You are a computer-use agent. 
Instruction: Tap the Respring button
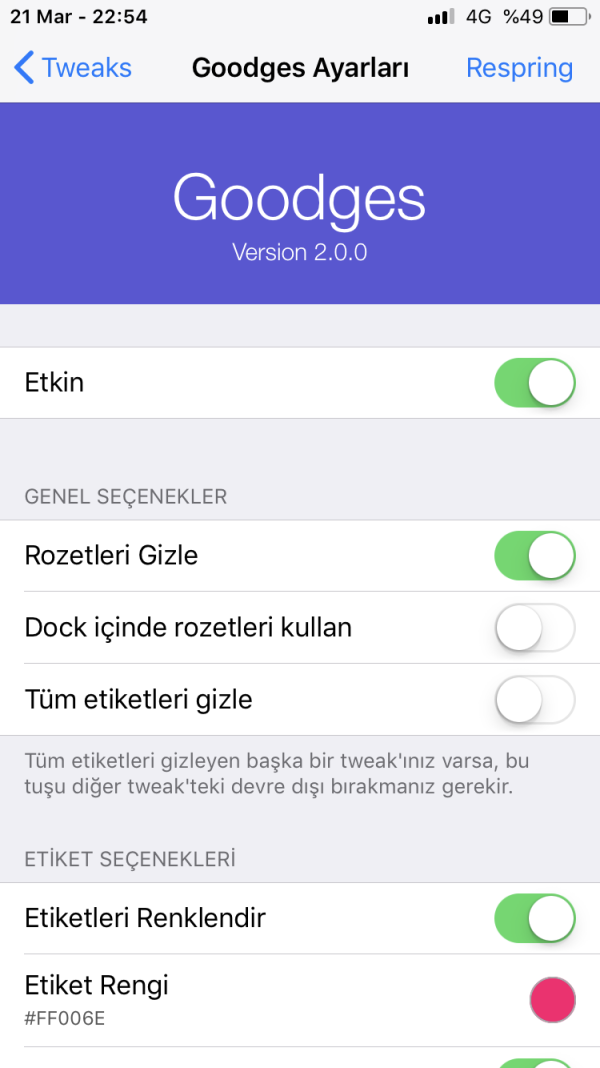pos(519,68)
